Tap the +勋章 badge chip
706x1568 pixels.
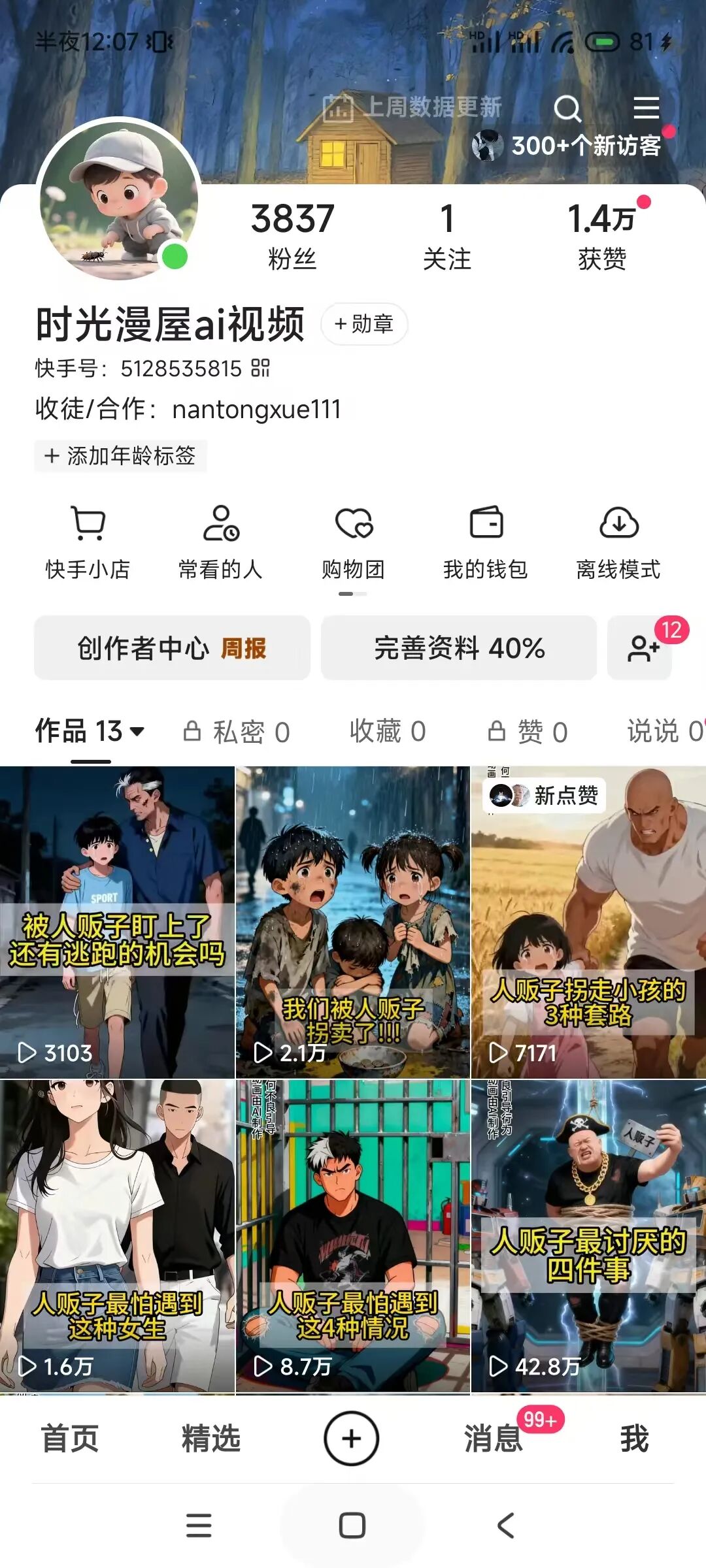[364, 324]
